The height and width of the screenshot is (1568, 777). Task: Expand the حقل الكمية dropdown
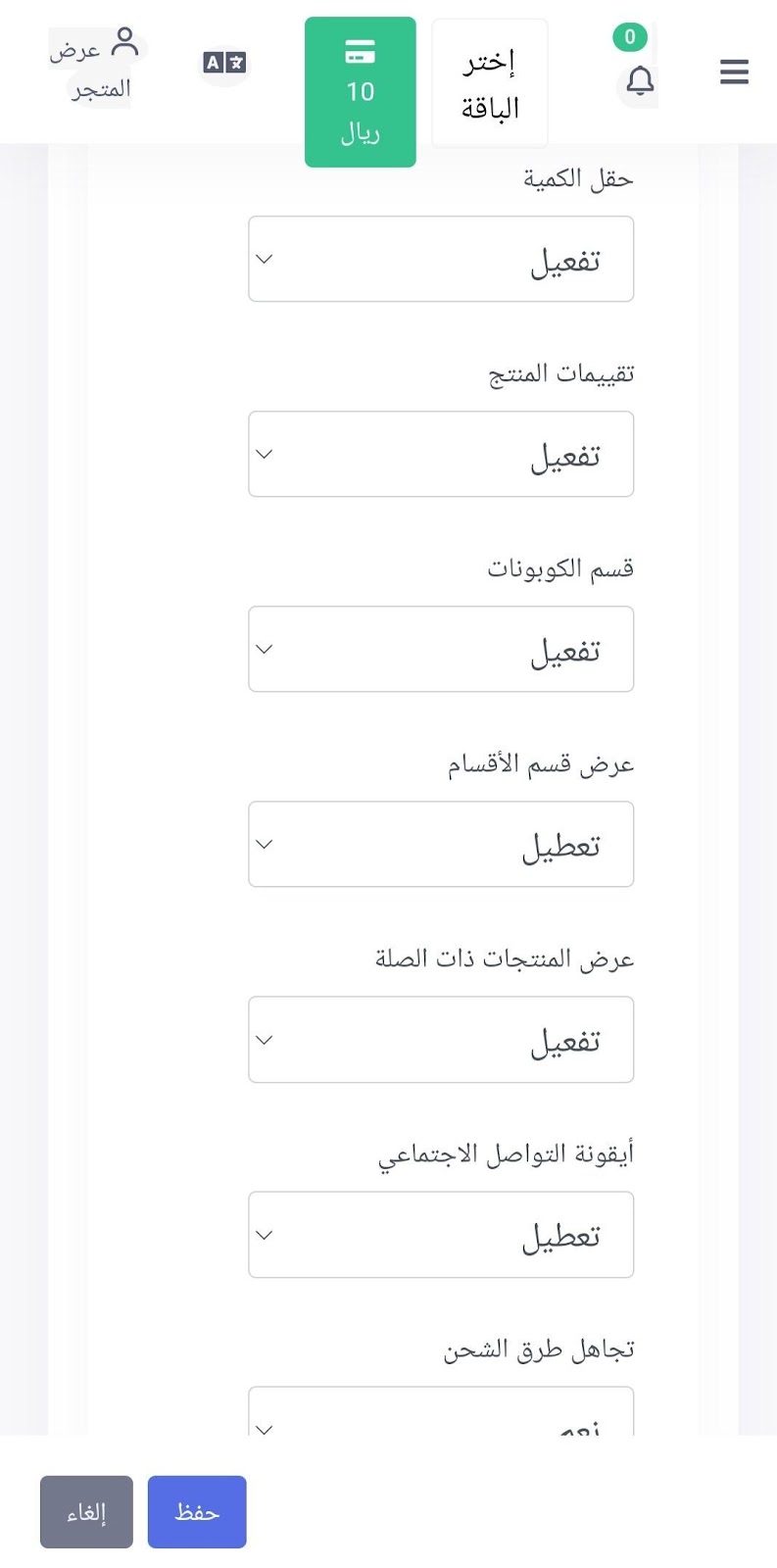pos(441,259)
